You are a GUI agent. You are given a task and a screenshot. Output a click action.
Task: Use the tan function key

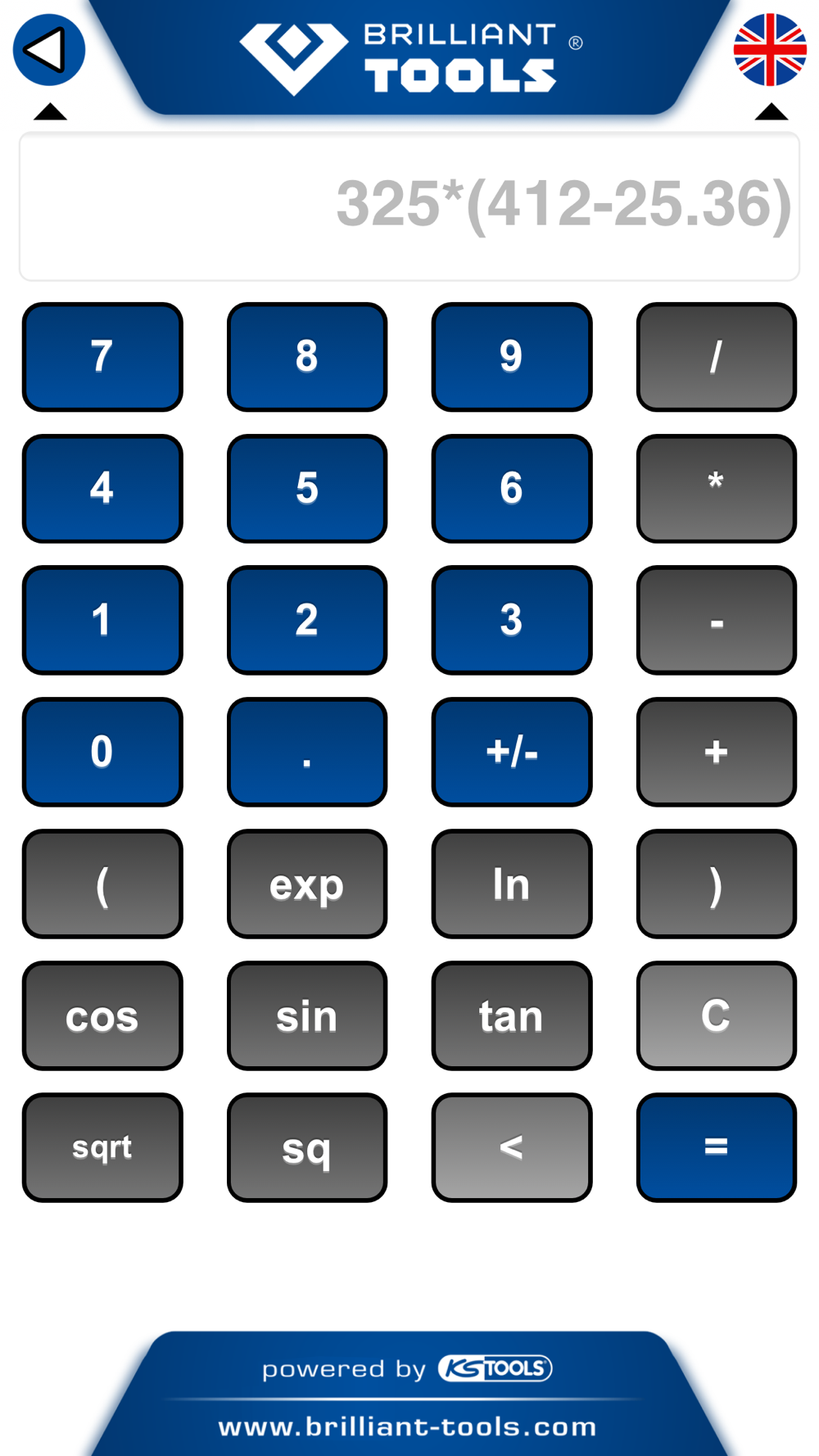[512, 1015]
